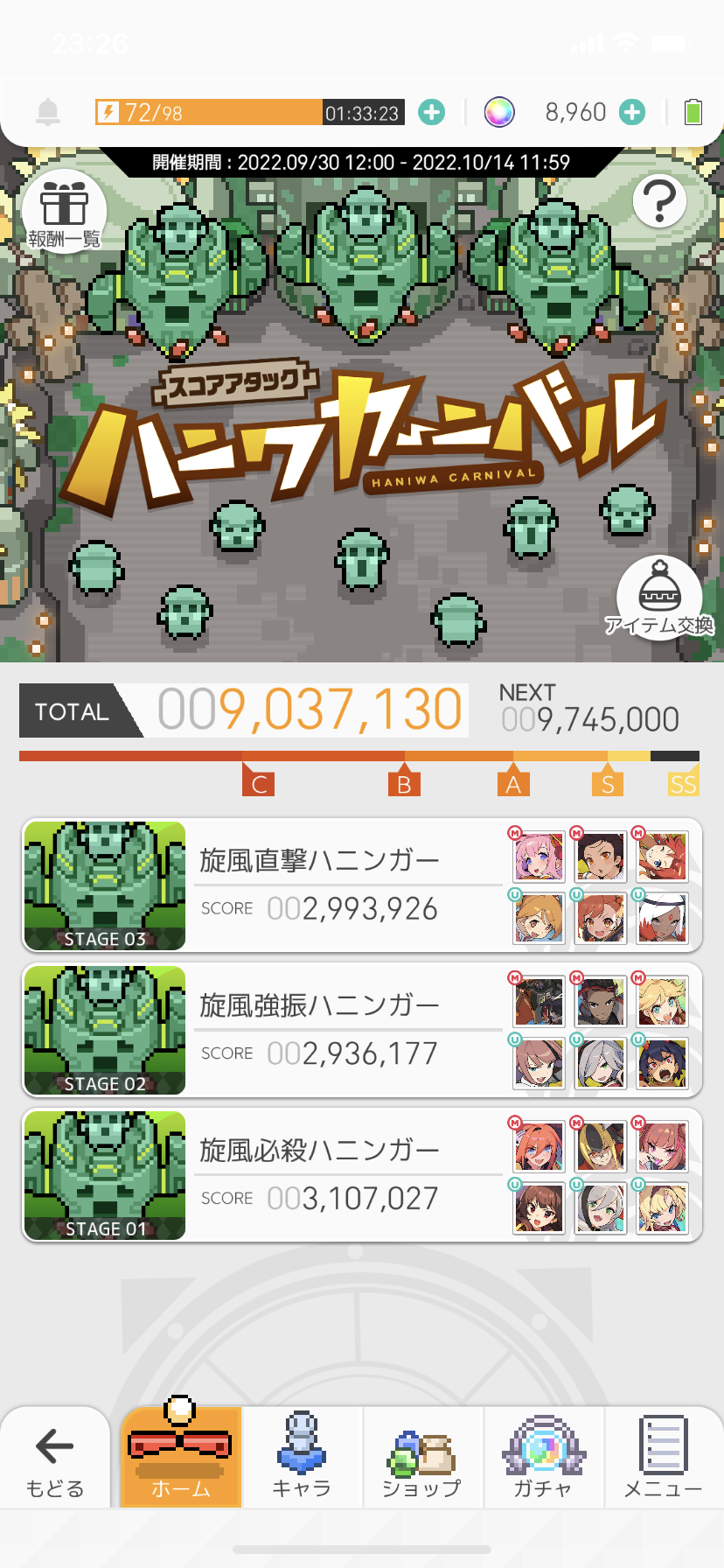Image resolution: width=724 pixels, height=1568 pixels.
Task: Add more gems with plus icon
Action: [x=632, y=112]
